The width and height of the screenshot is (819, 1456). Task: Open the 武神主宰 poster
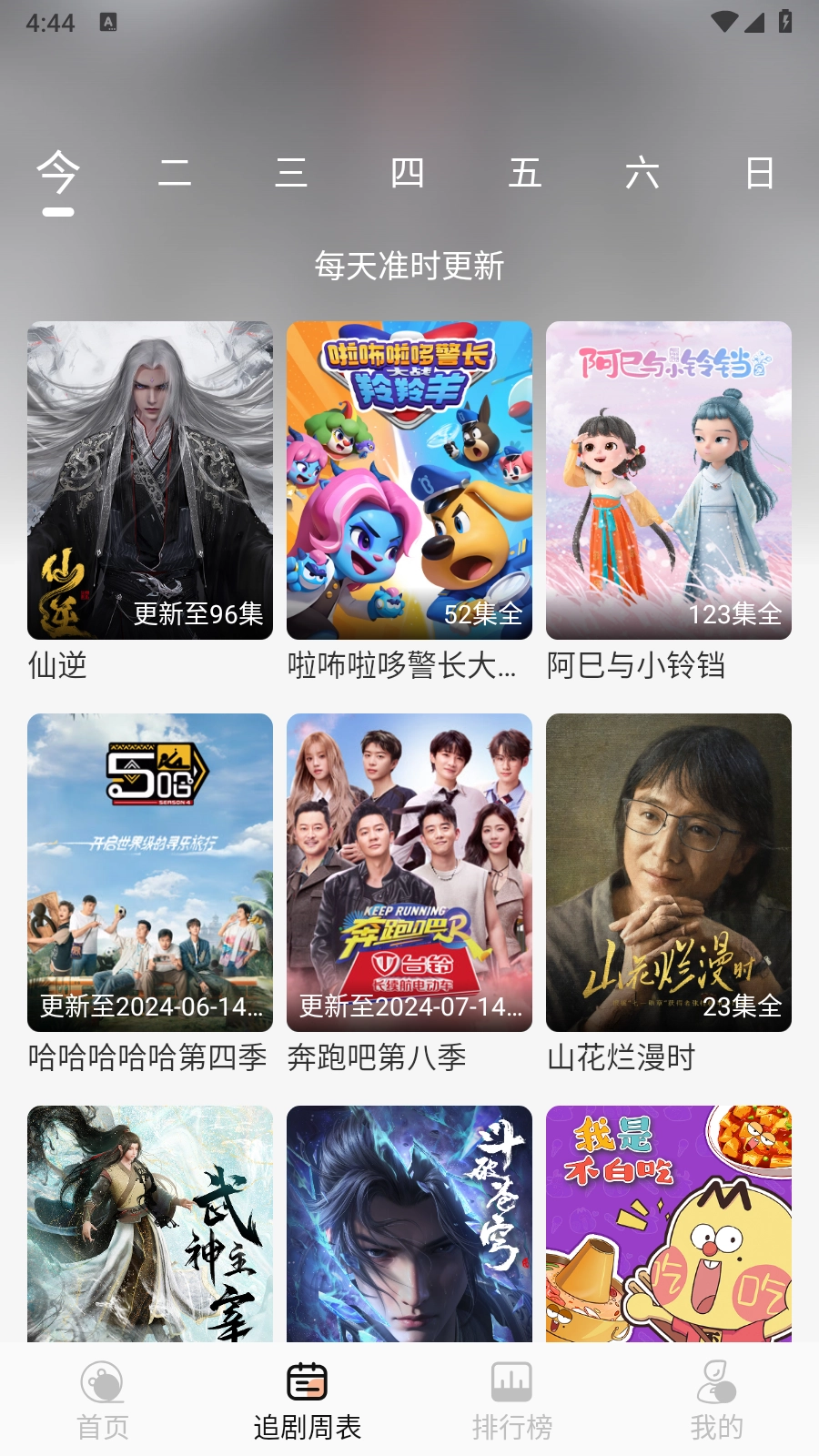[x=150, y=1224]
